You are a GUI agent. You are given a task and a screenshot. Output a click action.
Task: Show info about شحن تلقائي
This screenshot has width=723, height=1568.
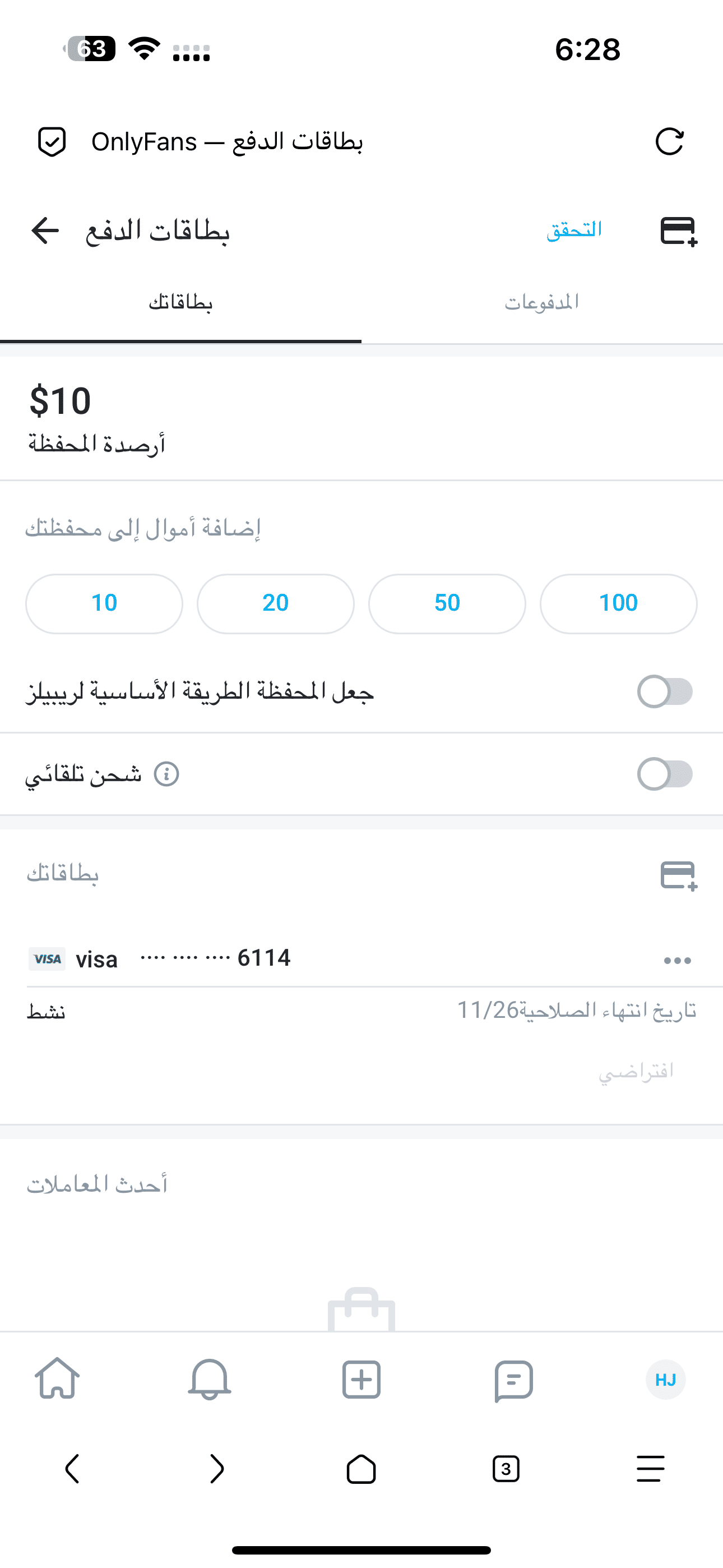(166, 774)
